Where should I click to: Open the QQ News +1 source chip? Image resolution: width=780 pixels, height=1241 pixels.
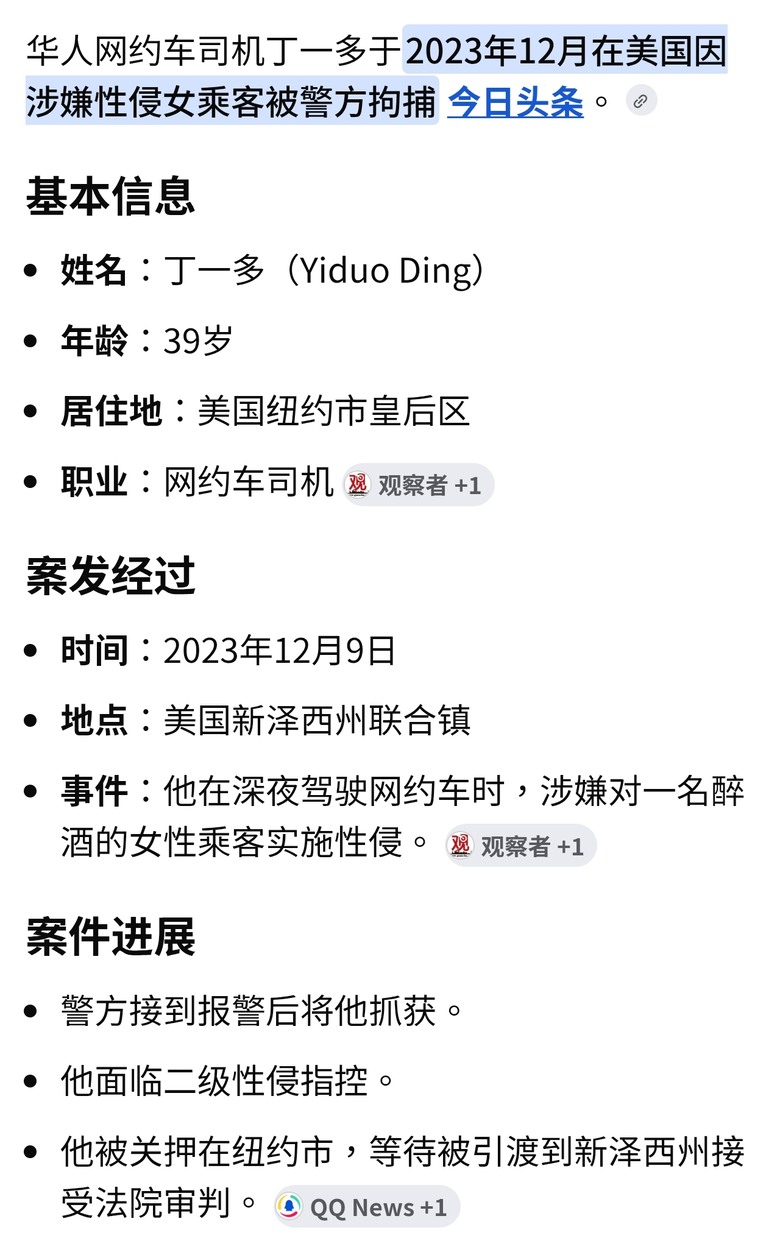pos(367,1207)
